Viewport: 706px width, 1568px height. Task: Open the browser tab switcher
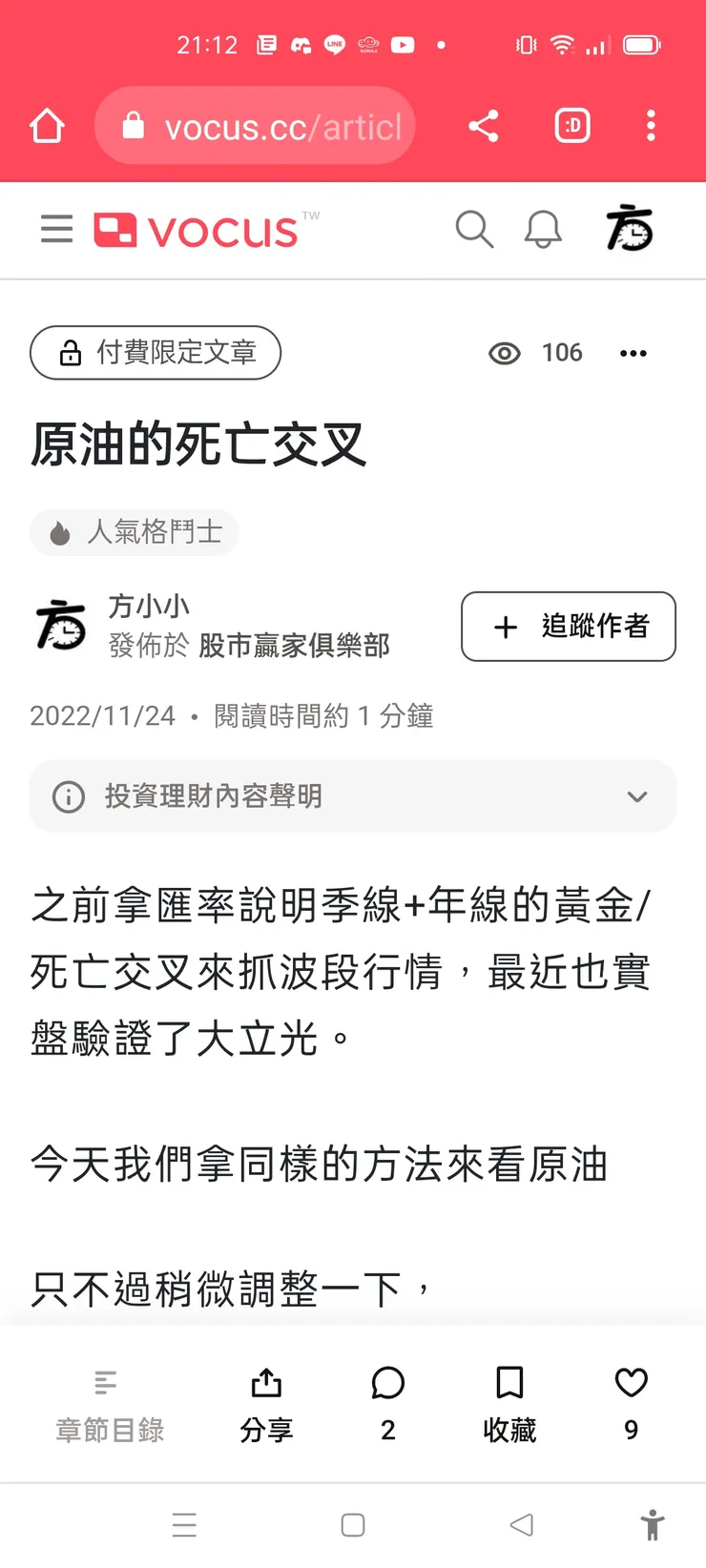571,125
